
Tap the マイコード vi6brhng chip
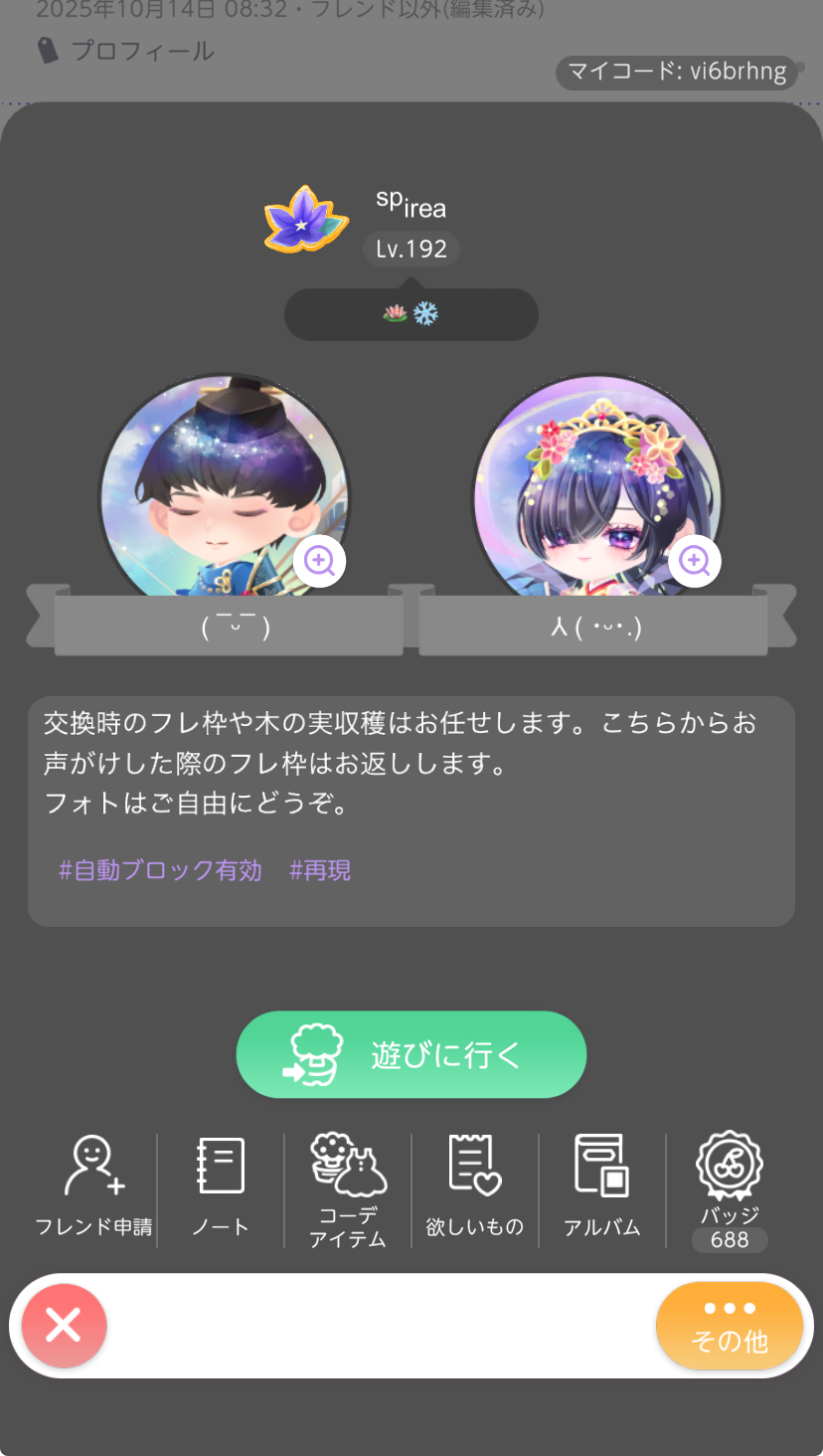(677, 73)
